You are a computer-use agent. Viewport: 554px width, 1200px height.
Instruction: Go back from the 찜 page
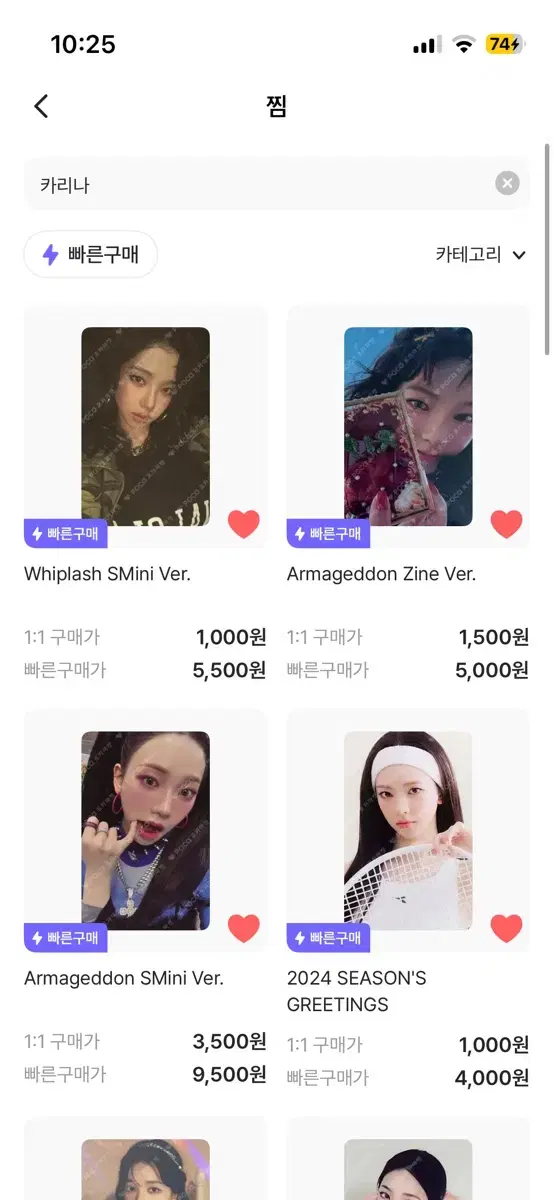[41, 106]
